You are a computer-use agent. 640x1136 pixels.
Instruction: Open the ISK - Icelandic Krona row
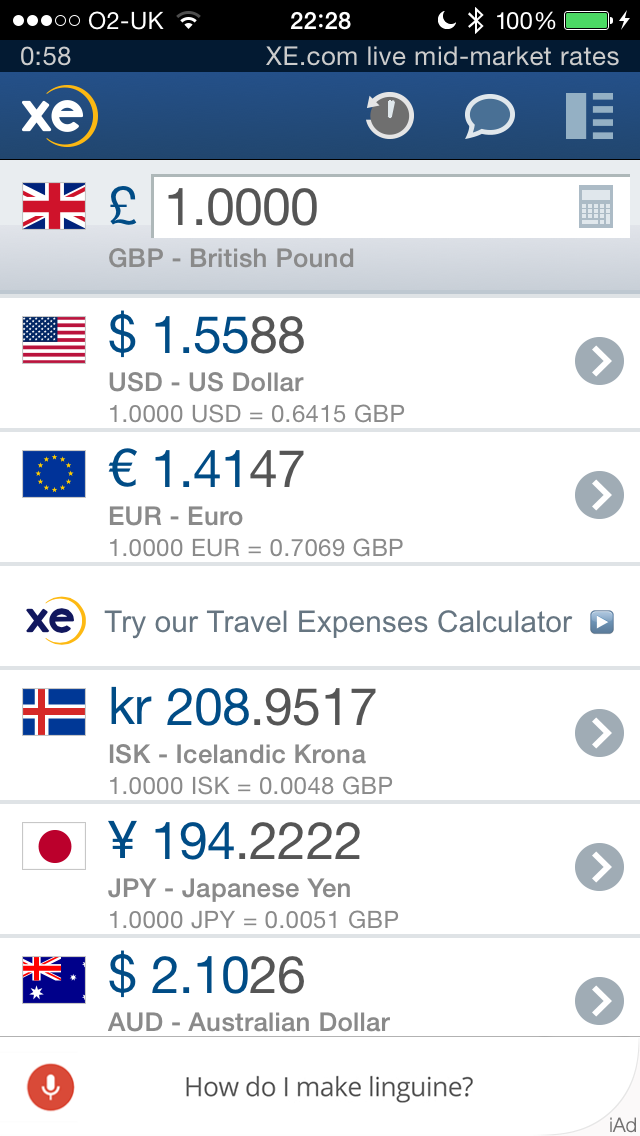pyautogui.click(x=320, y=735)
